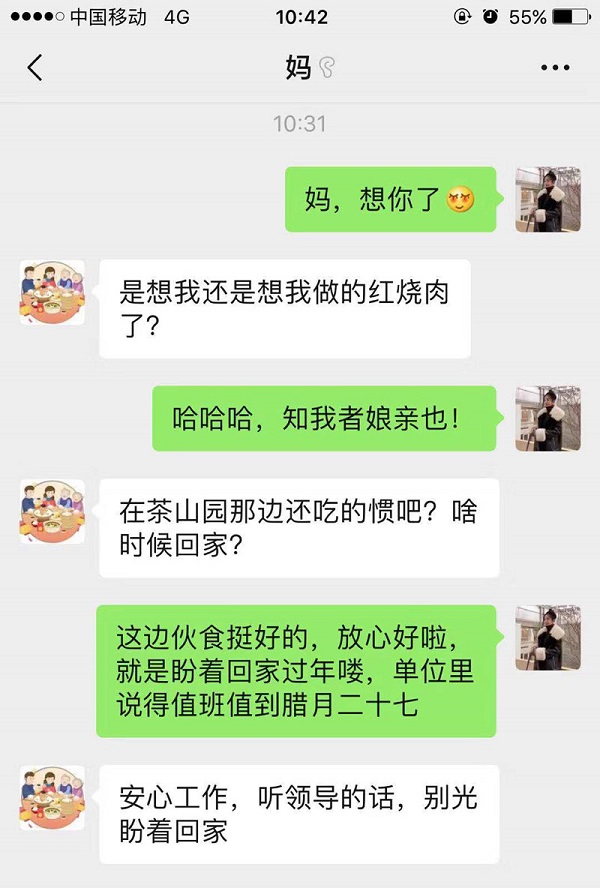Open your own avatar beside 妈，想你了
Image resolution: width=600 pixels, height=888 pixels.
(548, 200)
